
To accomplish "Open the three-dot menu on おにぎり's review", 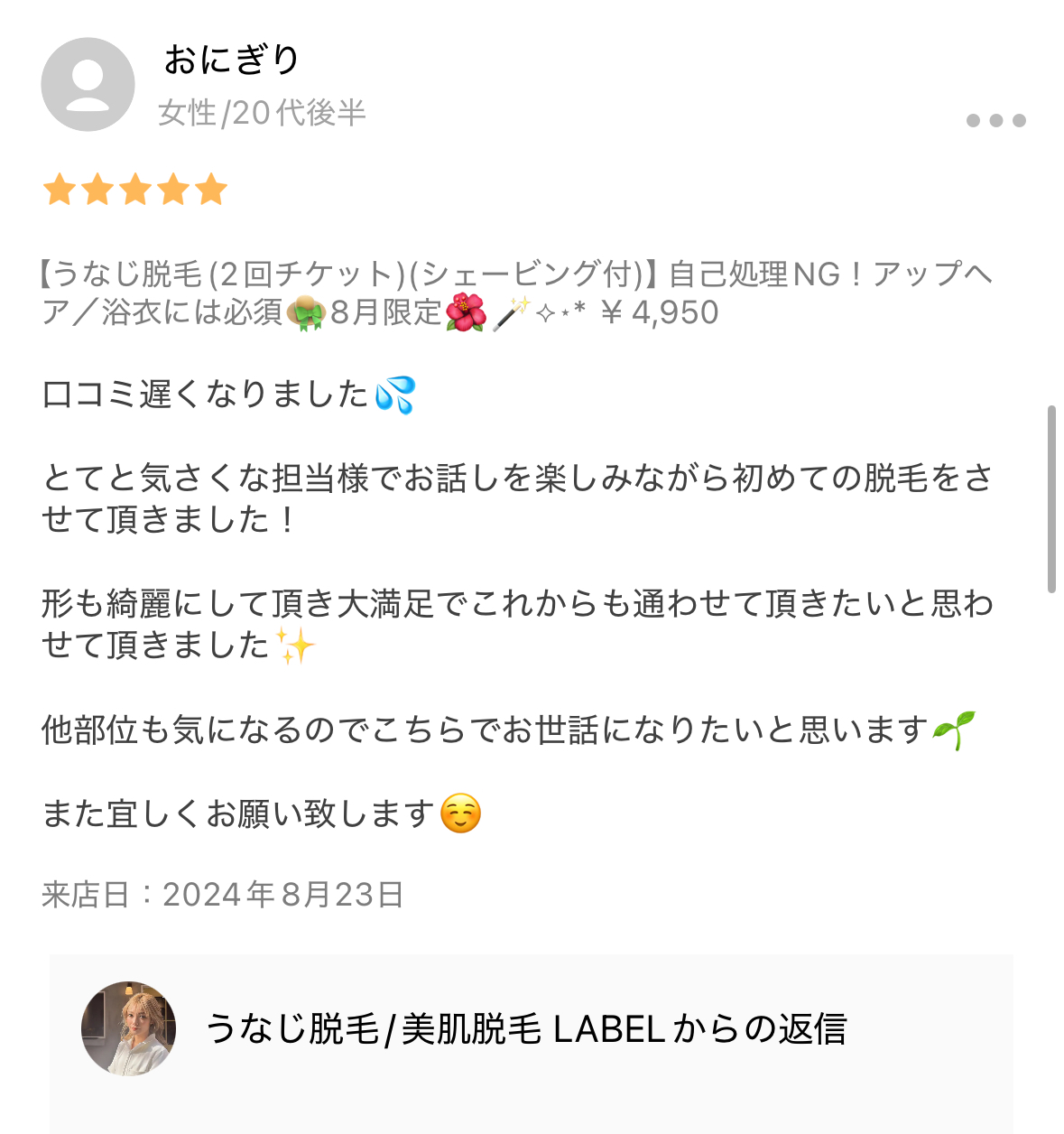I will (x=995, y=120).
